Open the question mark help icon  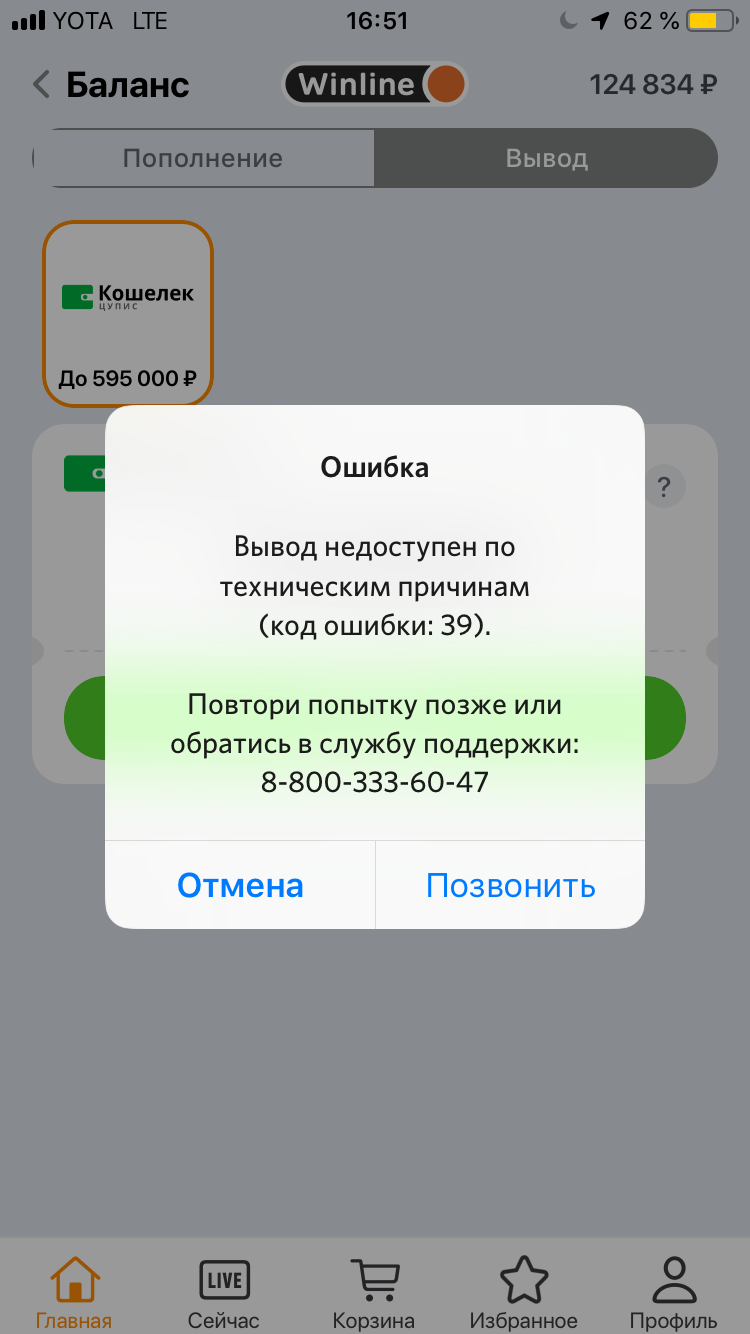point(664,488)
